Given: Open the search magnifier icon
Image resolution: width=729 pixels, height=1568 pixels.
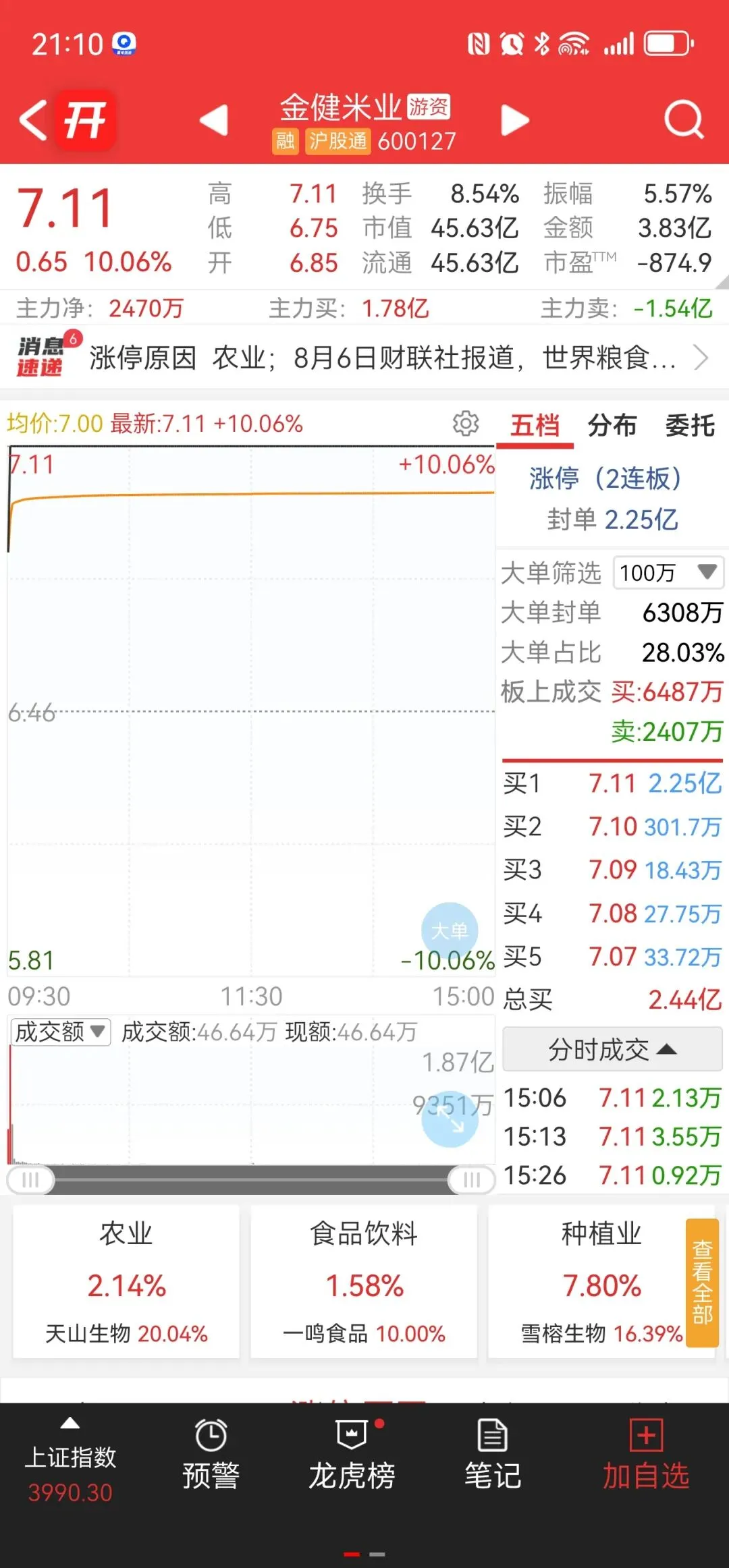Looking at the screenshot, I should click(684, 120).
